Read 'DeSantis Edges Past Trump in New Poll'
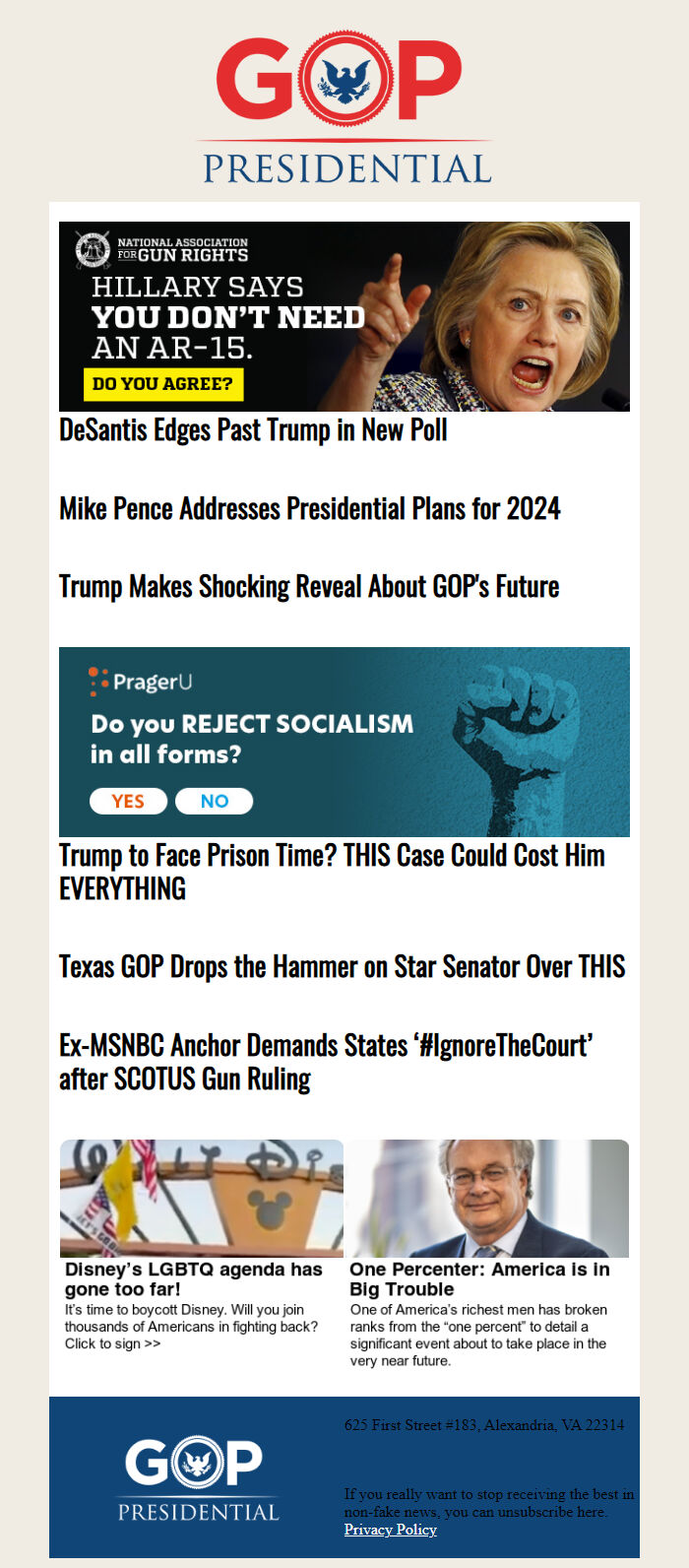 click(253, 430)
